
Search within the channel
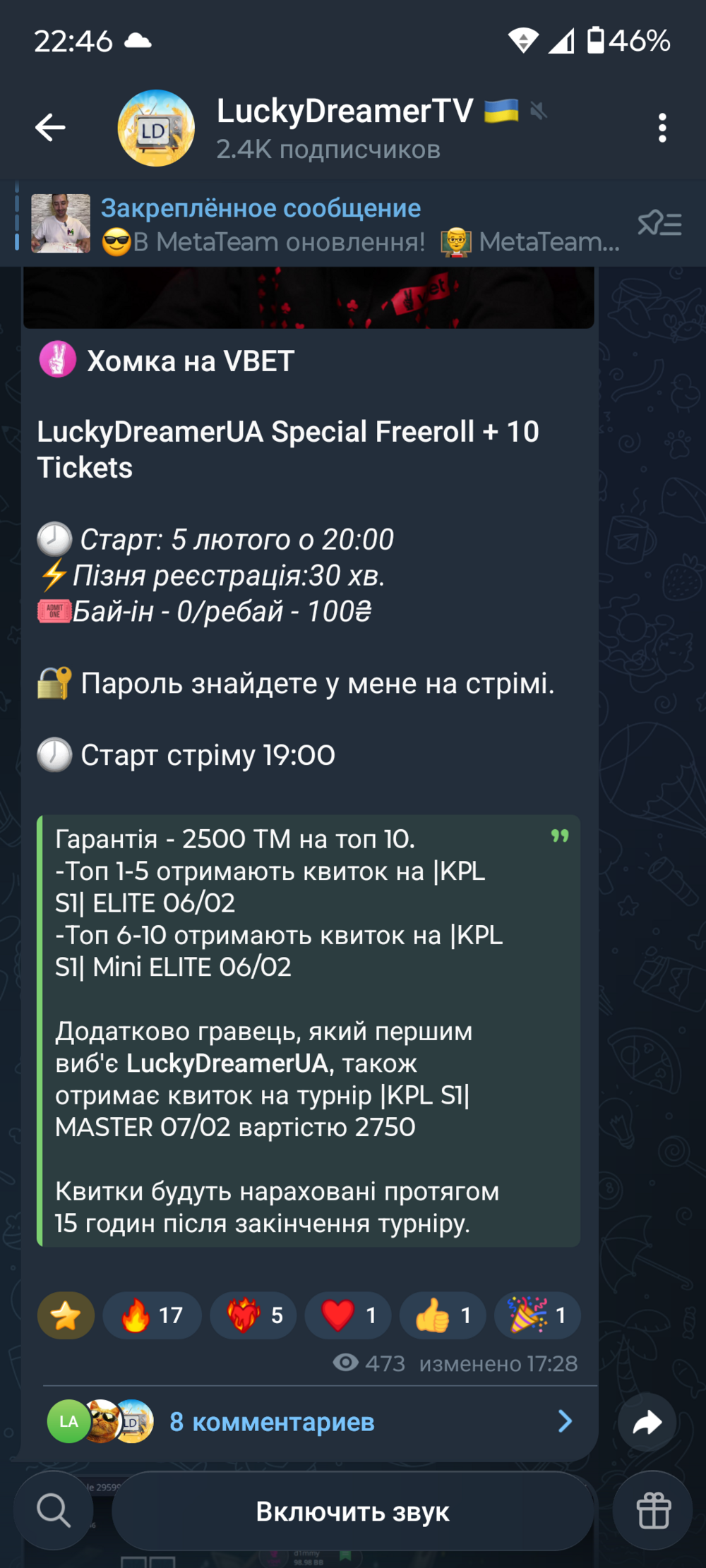pyautogui.click(x=54, y=1511)
